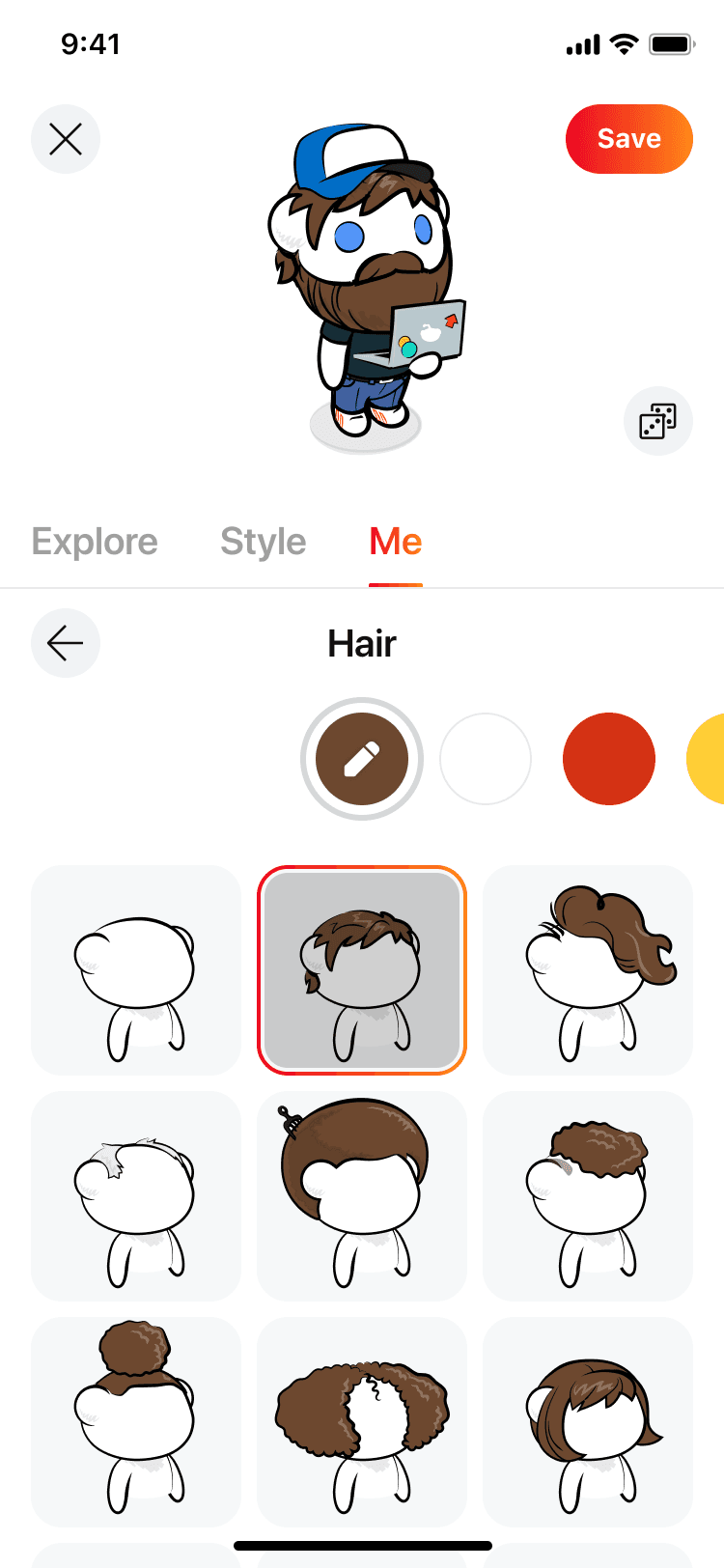Choose the white hair color swatch

(486, 759)
